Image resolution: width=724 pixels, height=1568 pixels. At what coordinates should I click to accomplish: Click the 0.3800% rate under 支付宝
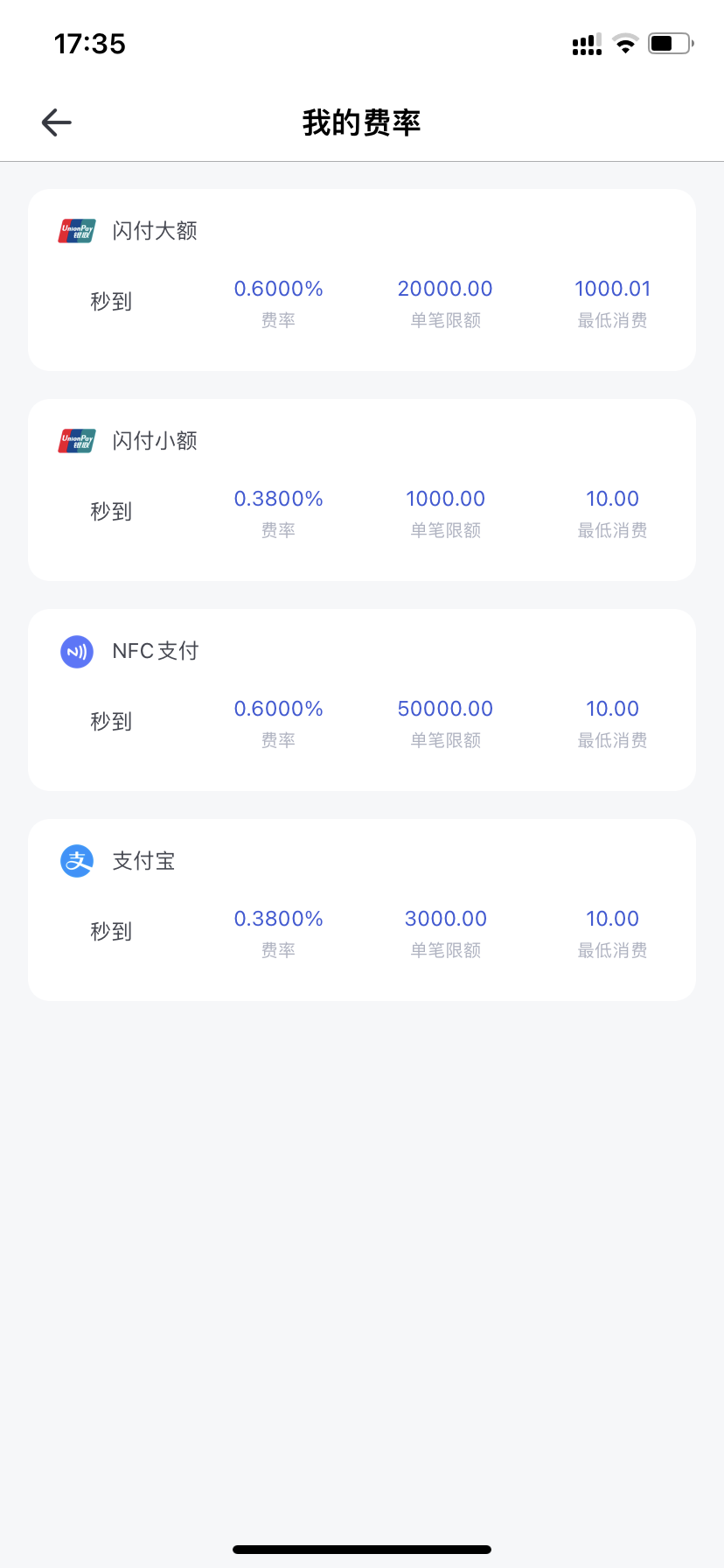coord(278,918)
